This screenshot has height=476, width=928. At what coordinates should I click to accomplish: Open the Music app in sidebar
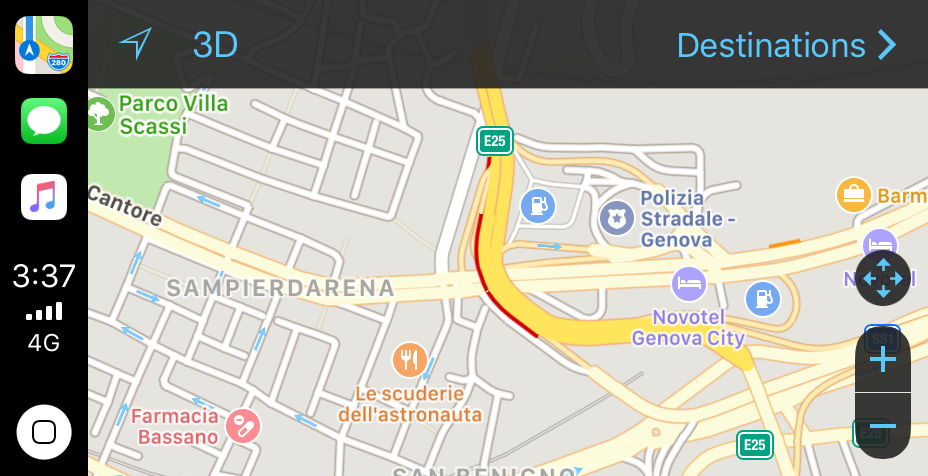pos(44,197)
